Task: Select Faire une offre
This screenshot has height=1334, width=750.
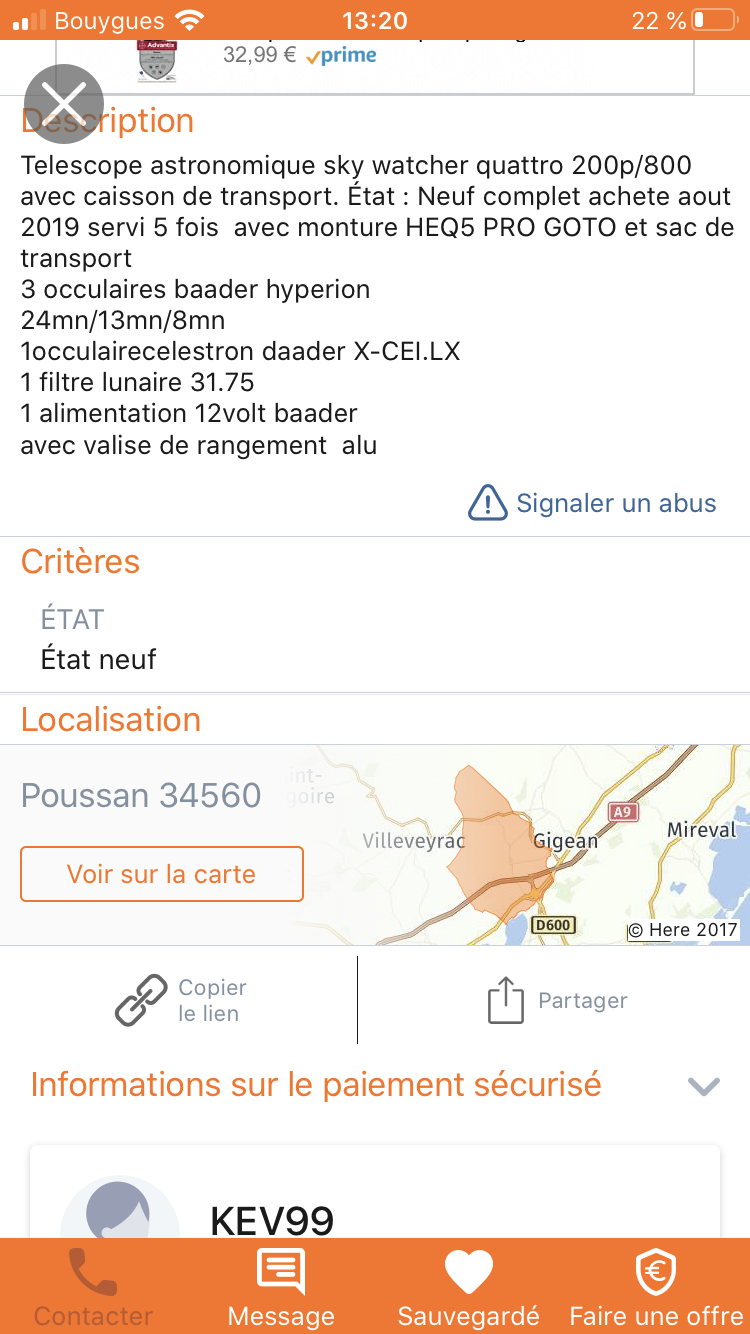Action: click(x=656, y=1288)
